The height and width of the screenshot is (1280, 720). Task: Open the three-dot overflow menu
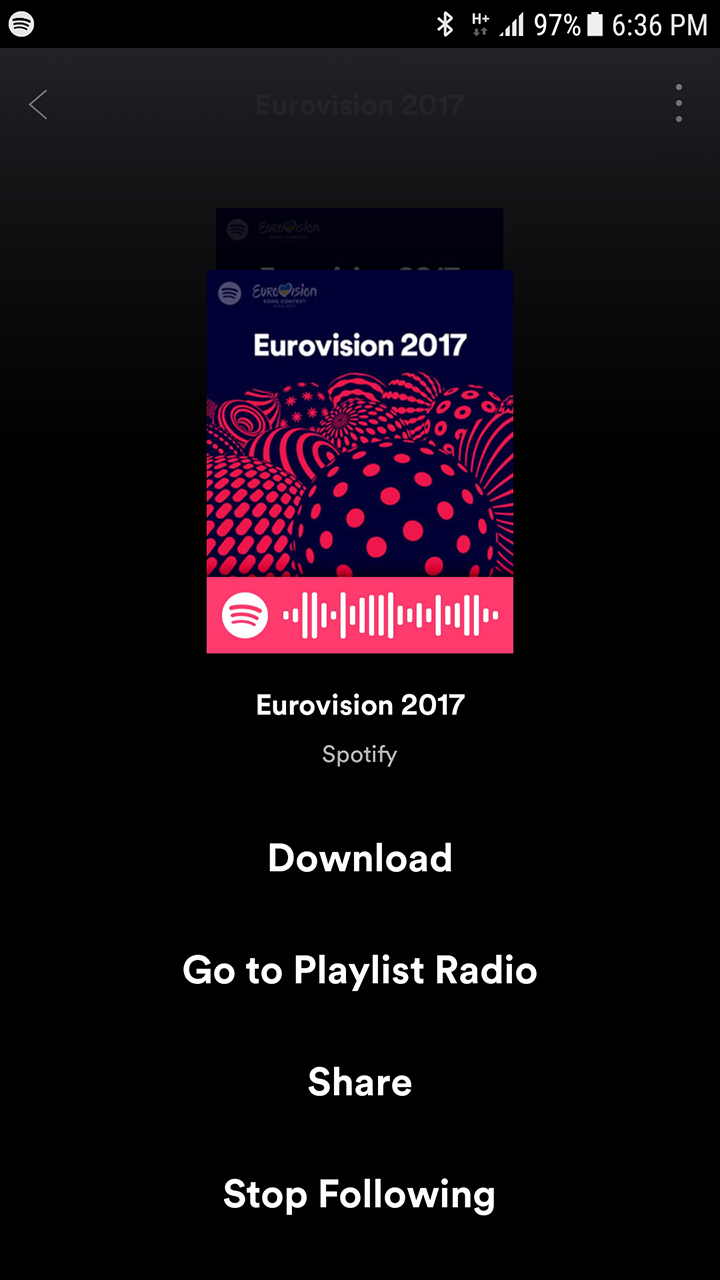coord(678,103)
